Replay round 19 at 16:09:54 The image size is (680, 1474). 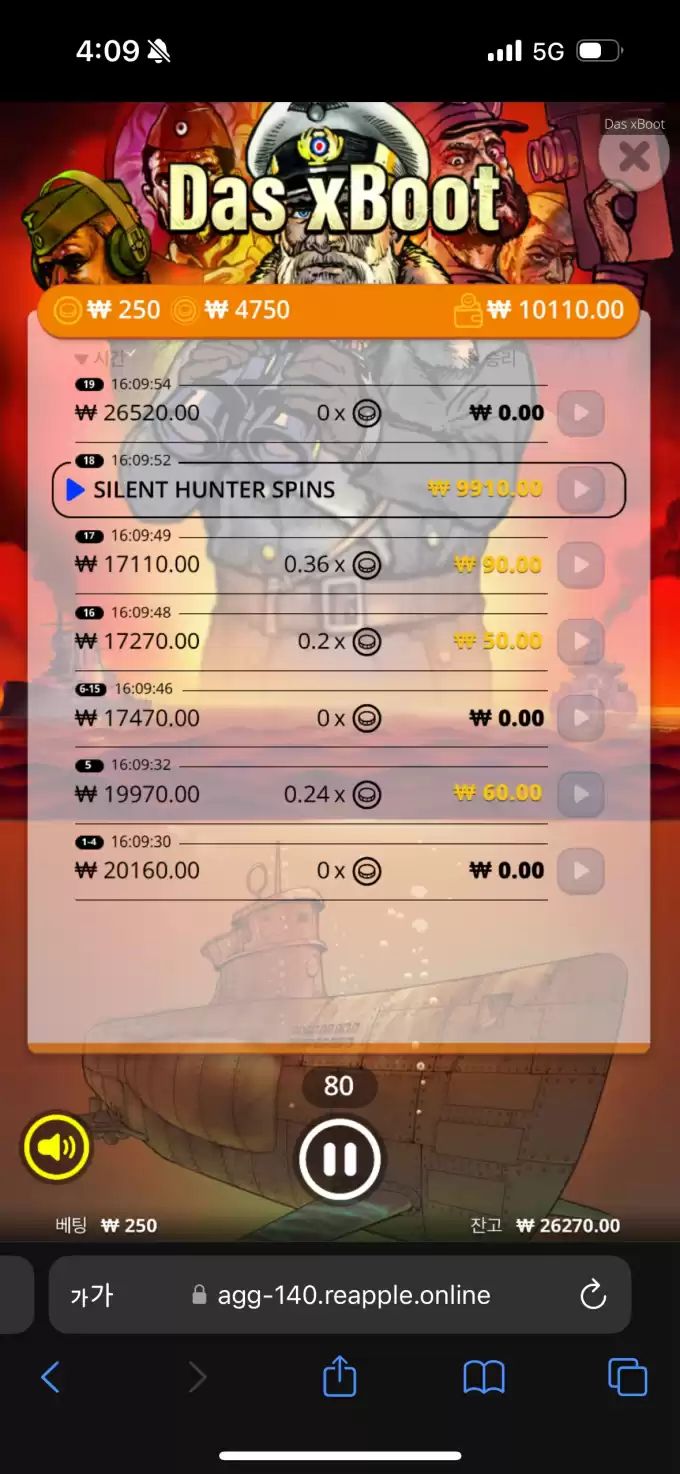581,413
